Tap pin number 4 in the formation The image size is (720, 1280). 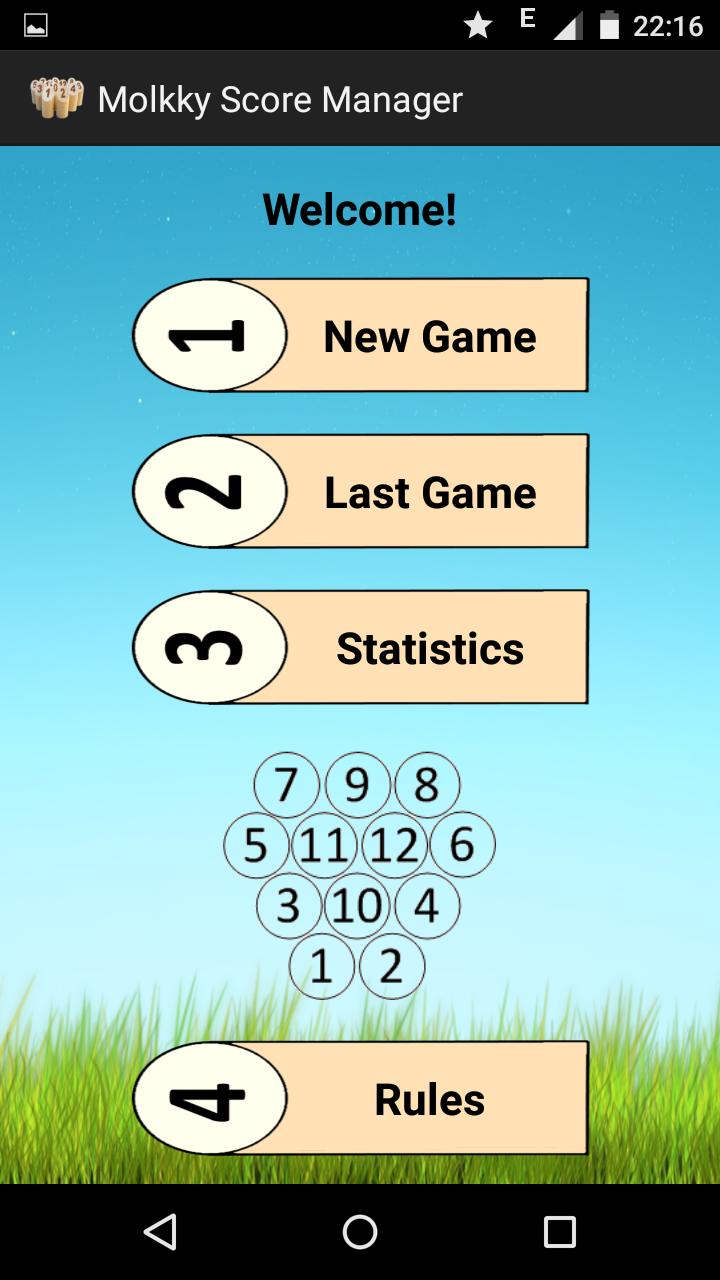click(x=425, y=906)
